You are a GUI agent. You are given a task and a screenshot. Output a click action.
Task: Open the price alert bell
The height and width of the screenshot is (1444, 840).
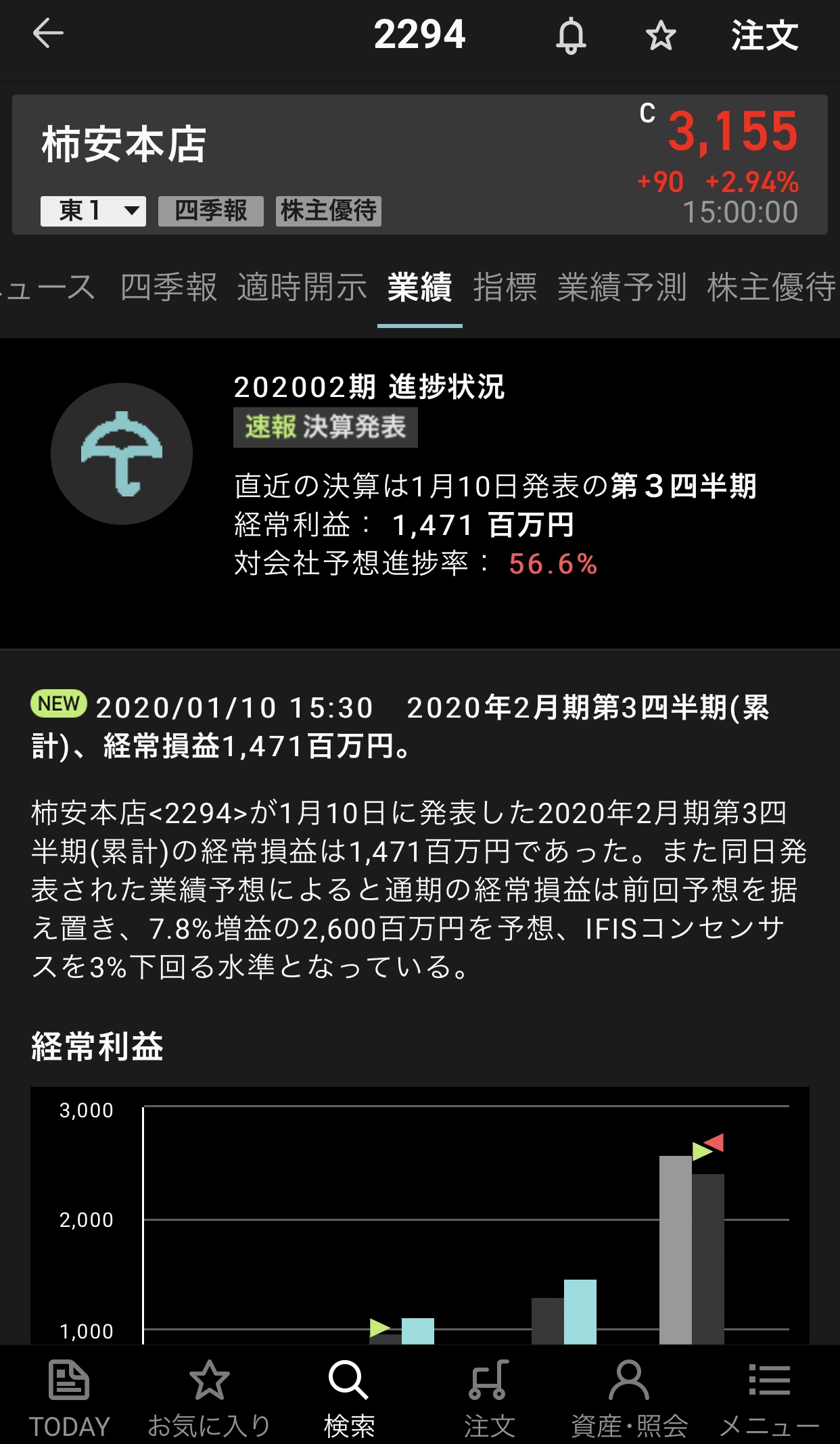click(x=571, y=35)
